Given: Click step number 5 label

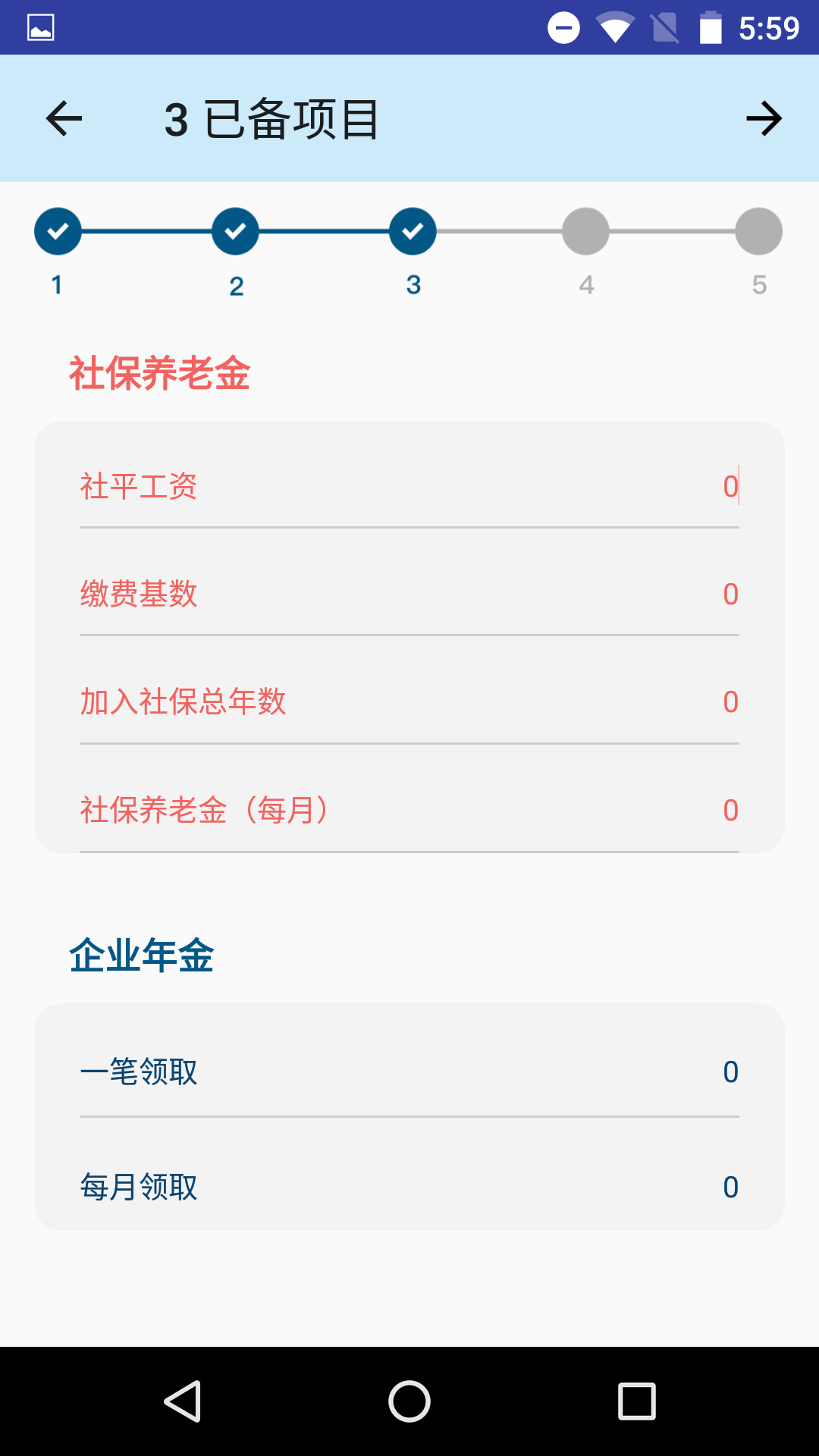Looking at the screenshot, I should [x=760, y=286].
